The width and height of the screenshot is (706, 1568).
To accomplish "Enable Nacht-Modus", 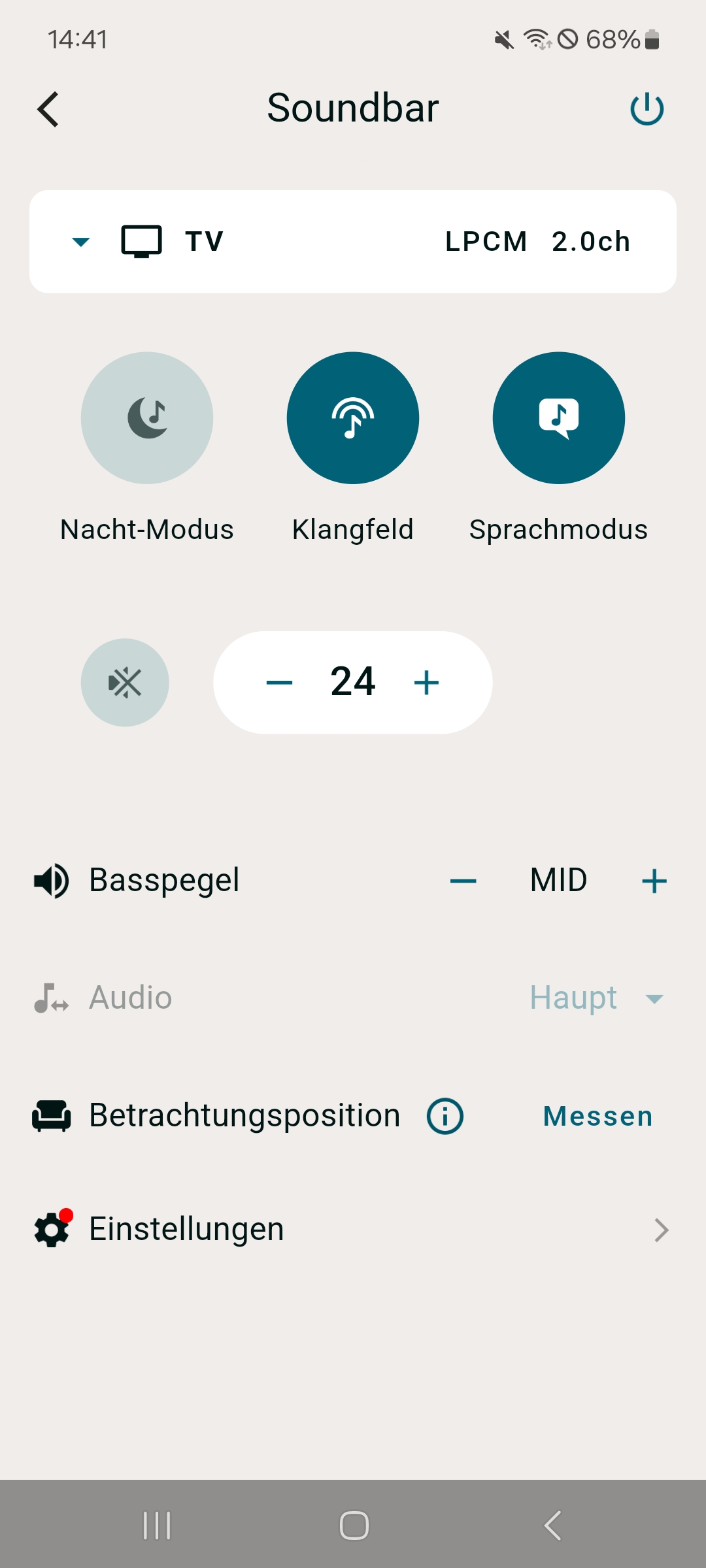I will coord(147,418).
